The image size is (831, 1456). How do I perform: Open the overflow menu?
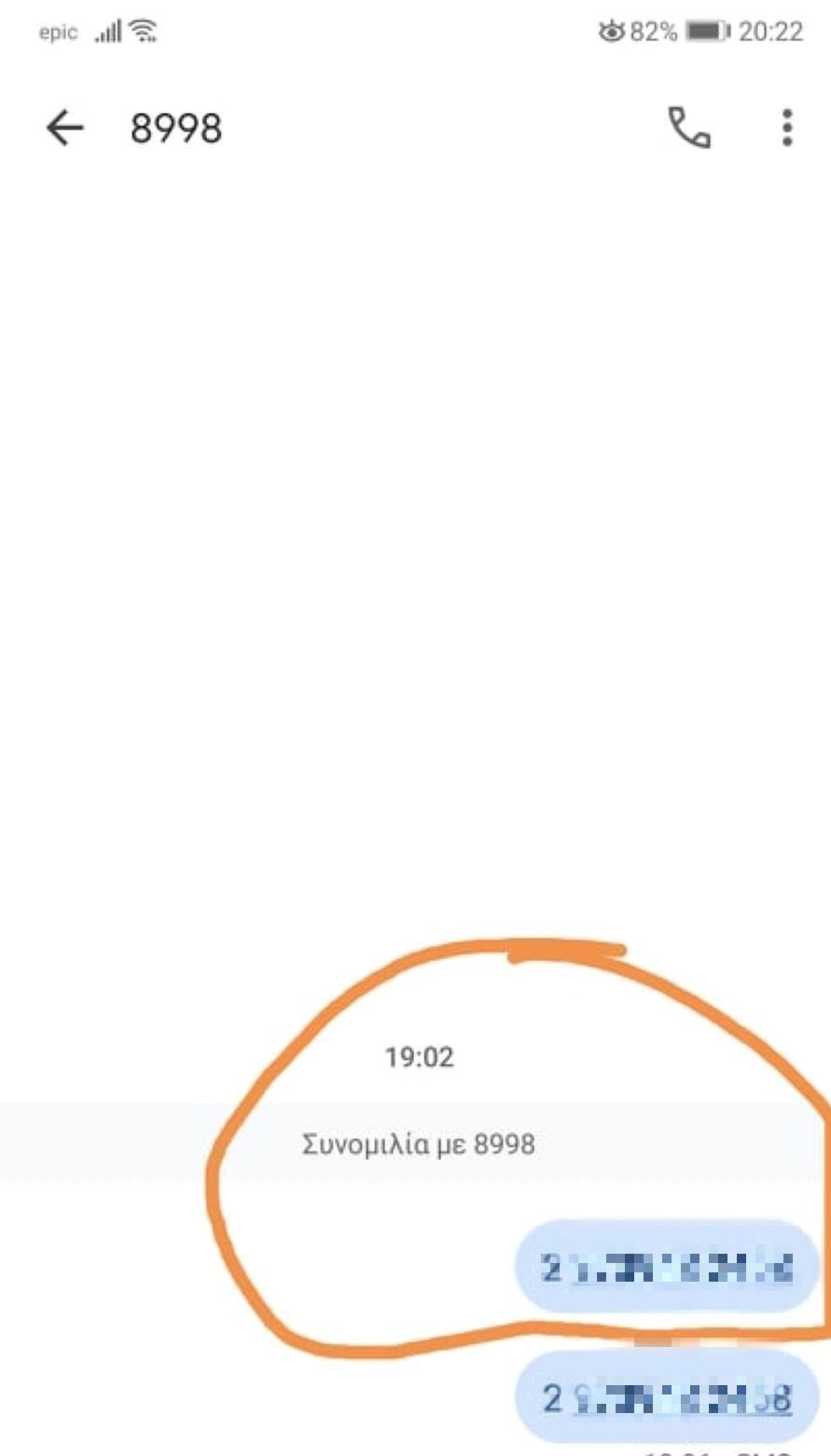[x=787, y=128]
